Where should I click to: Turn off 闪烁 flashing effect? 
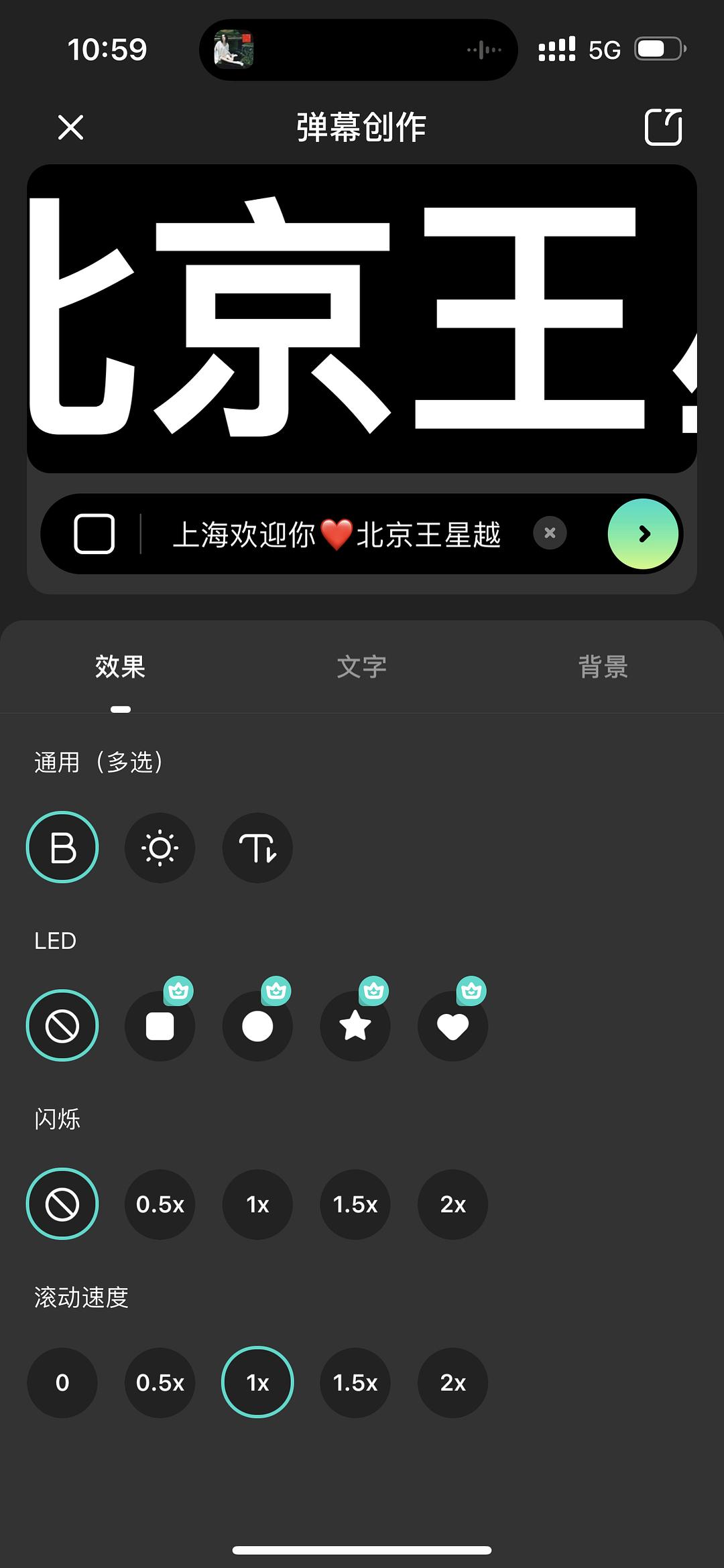pyautogui.click(x=62, y=1204)
